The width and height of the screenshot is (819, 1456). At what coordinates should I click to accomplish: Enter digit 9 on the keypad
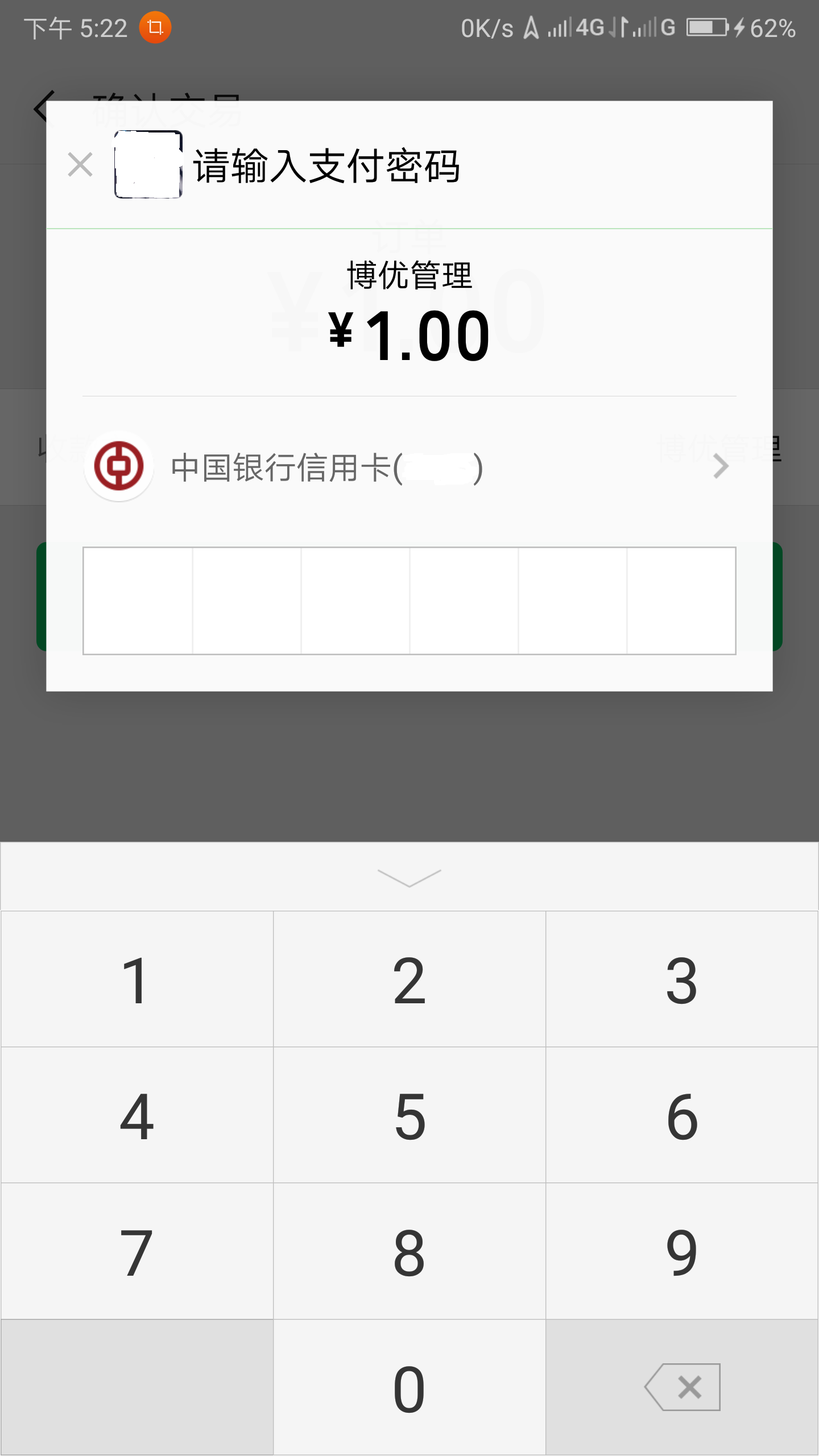[x=682, y=1251]
